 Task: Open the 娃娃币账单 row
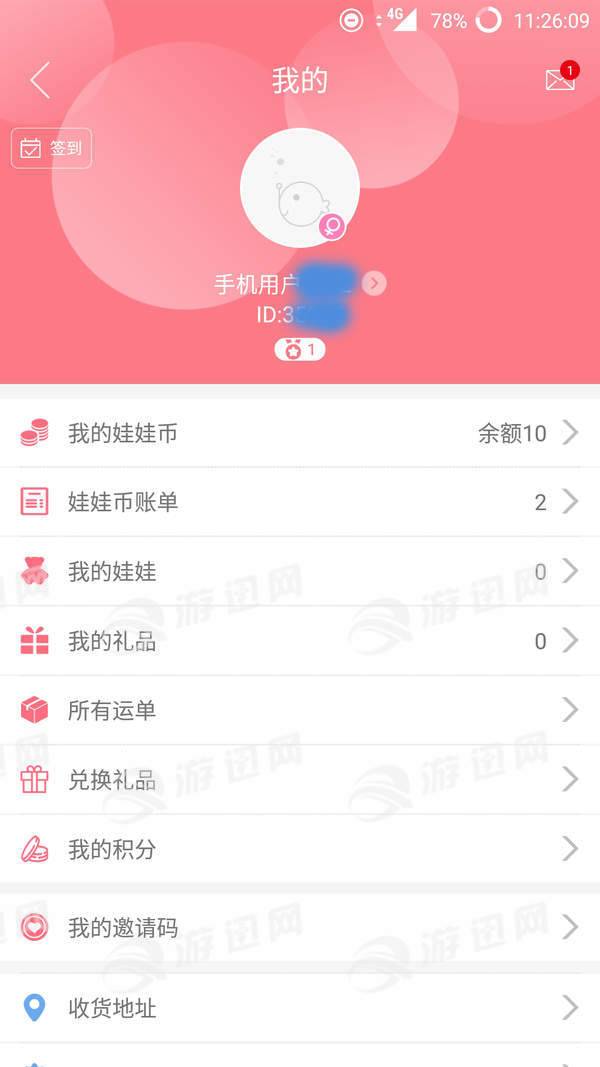[x=300, y=502]
